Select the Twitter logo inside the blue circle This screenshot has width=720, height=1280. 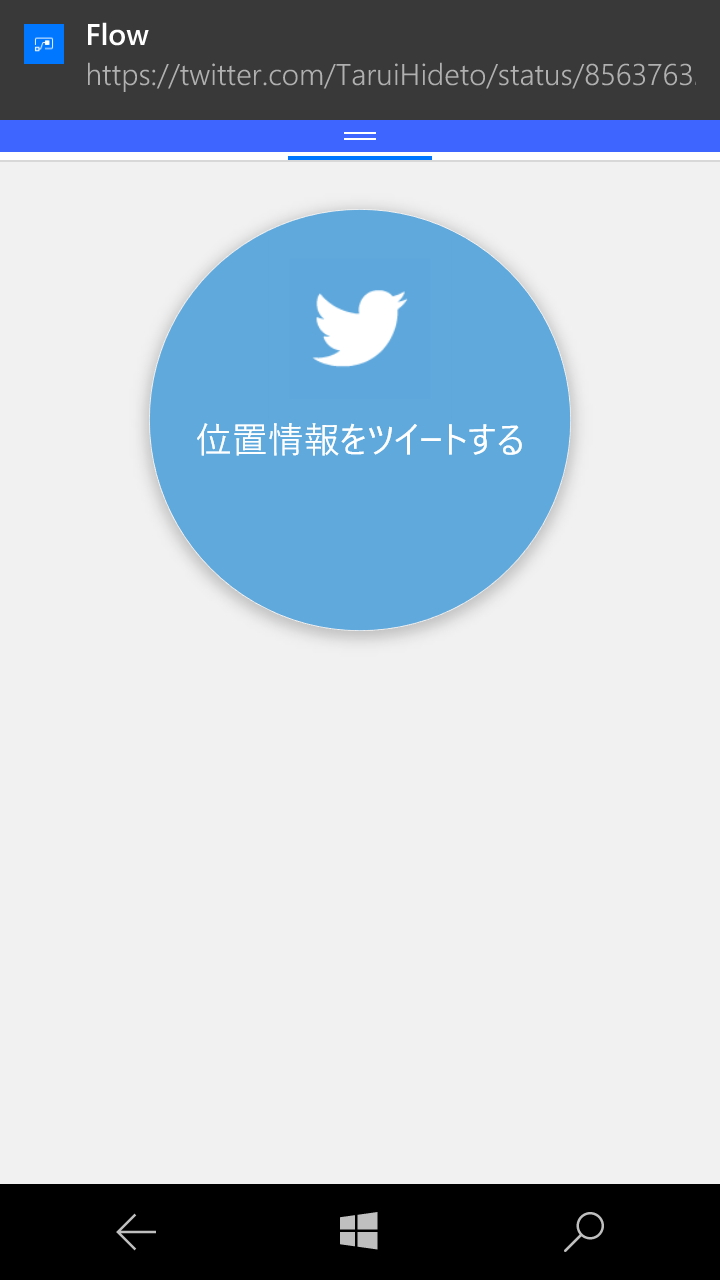tap(359, 328)
